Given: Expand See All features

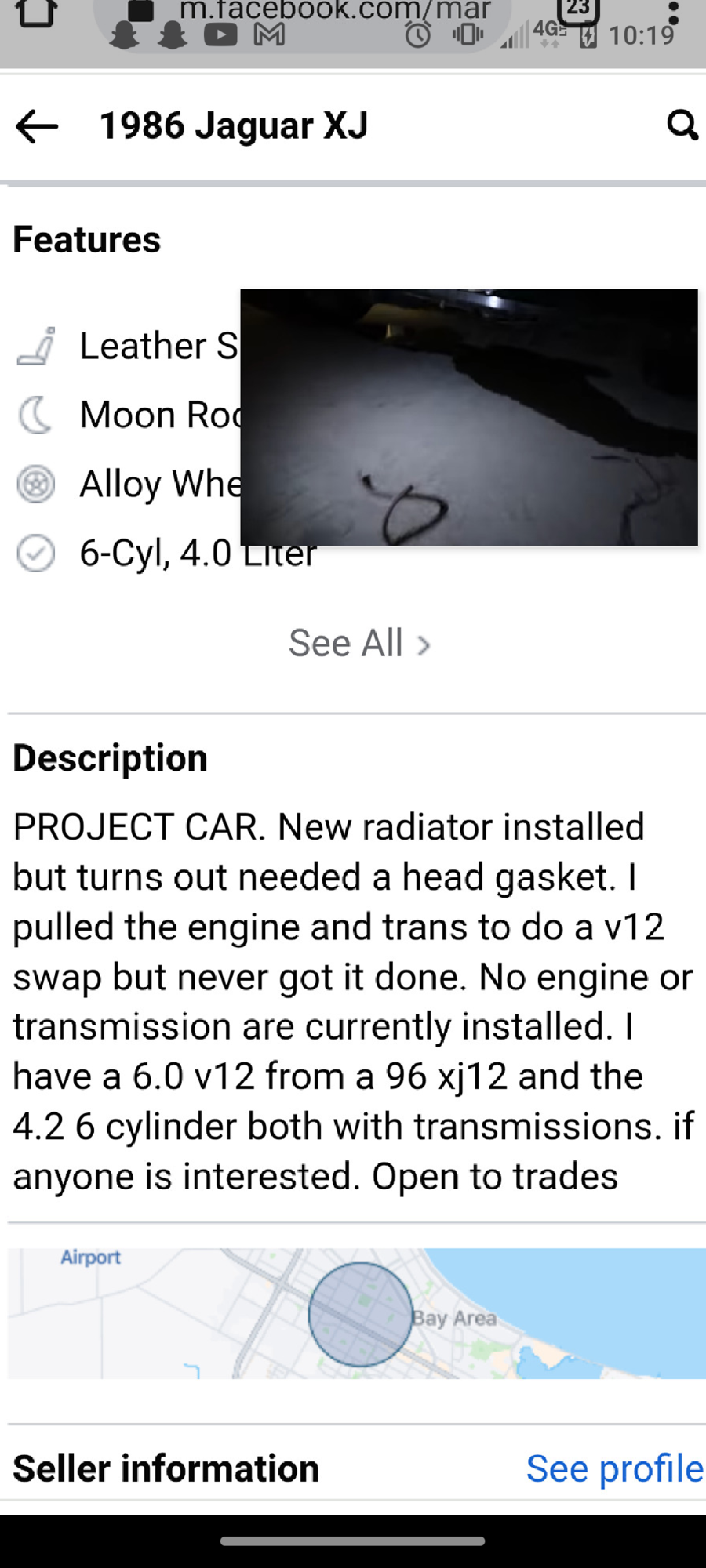Looking at the screenshot, I should (359, 644).
